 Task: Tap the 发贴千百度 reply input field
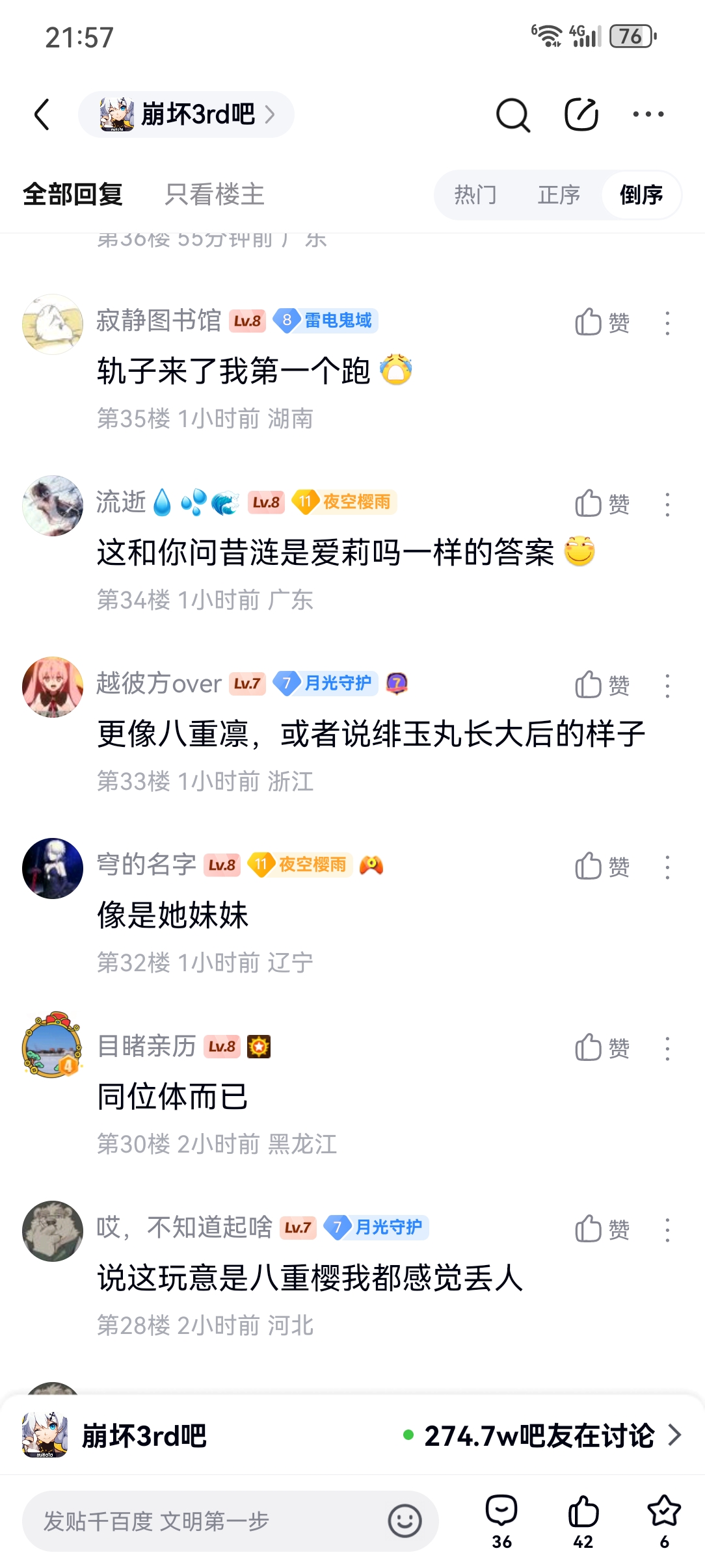click(x=208, y=1521)
